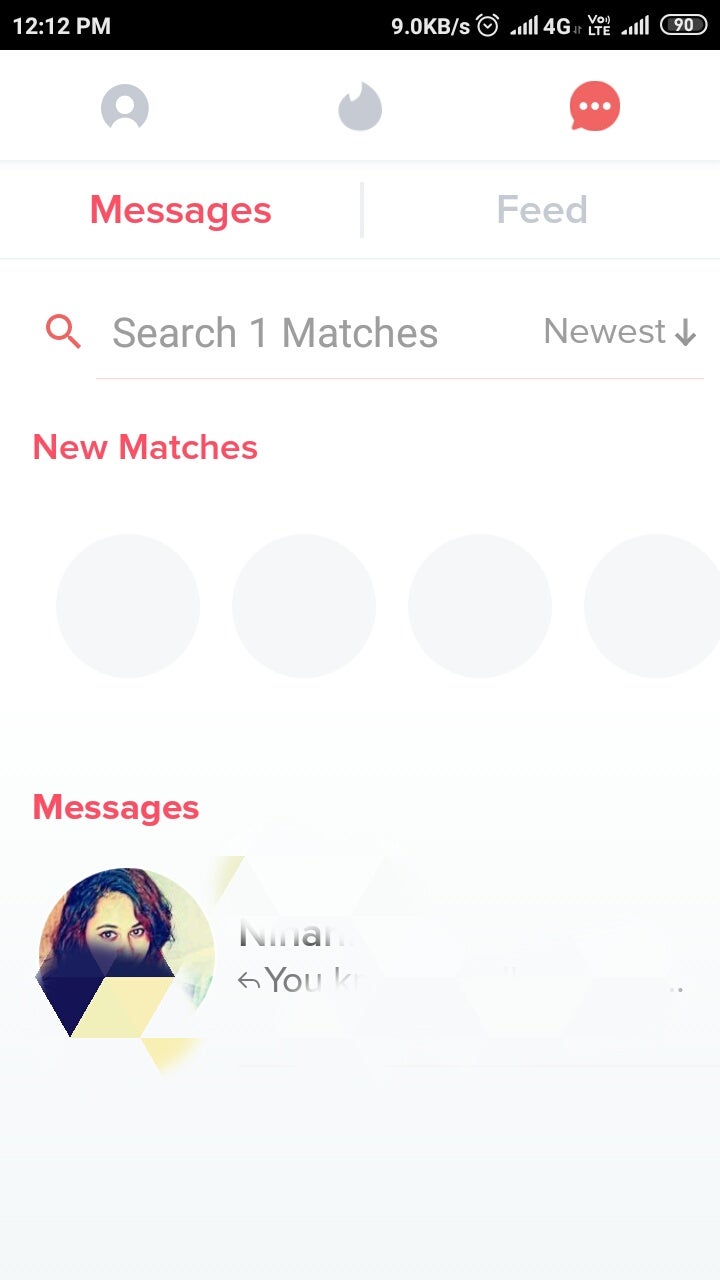Change the Newest sort order

[x=619, y=332]
